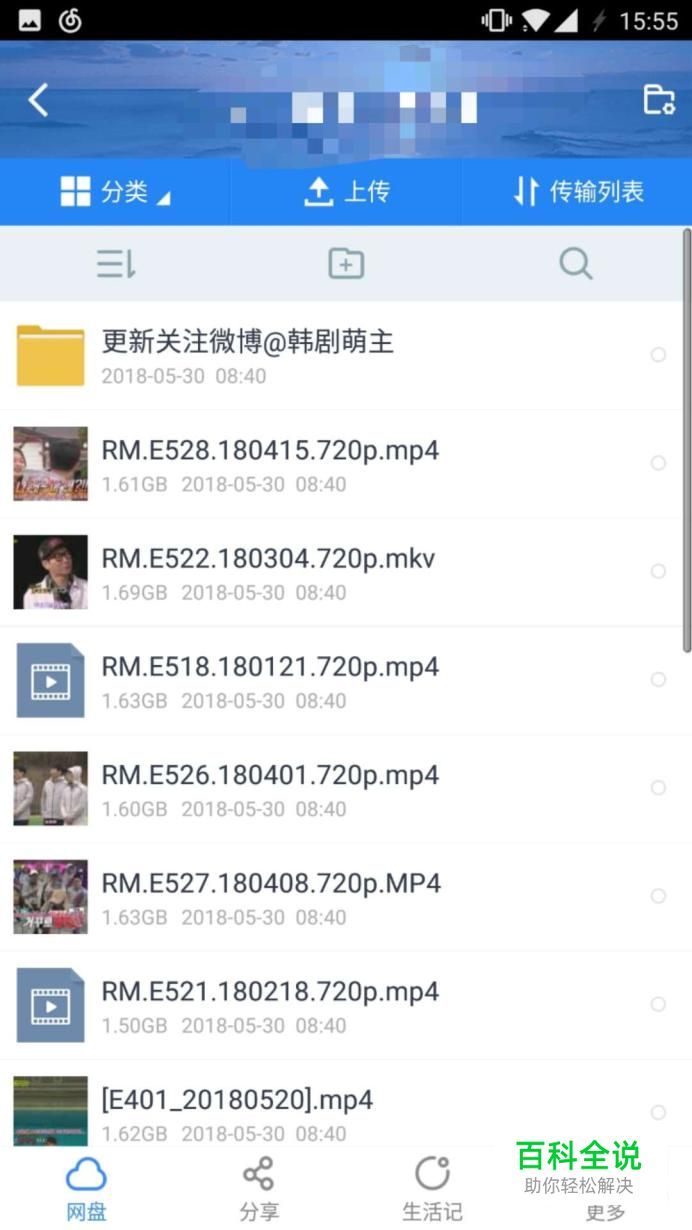This screenshot has width=692, height=1230.
Task: Open folder settings icon at top right
Action: click(658, 100)
